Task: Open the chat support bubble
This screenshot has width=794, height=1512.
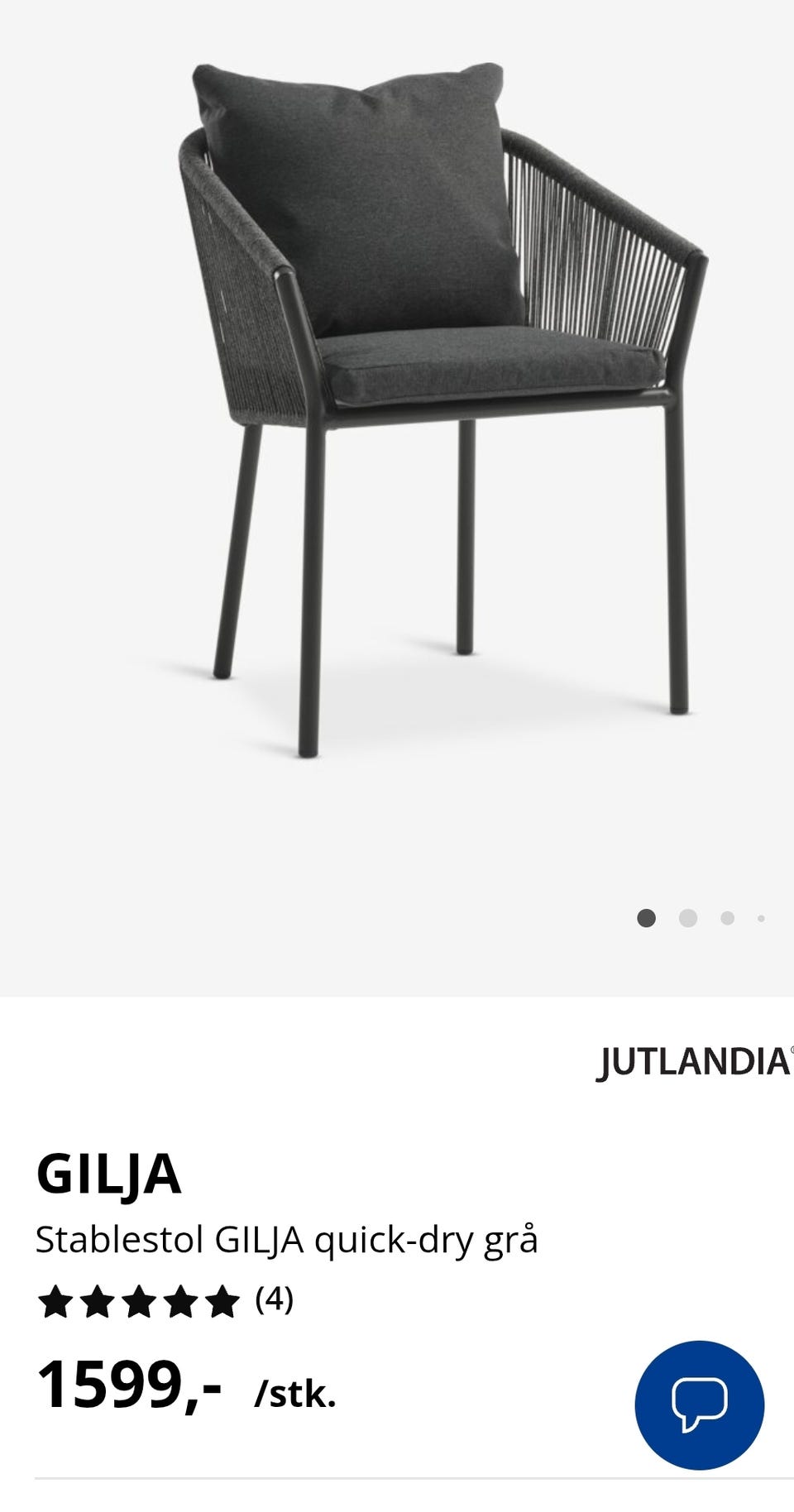Action: click(699, 1404)
